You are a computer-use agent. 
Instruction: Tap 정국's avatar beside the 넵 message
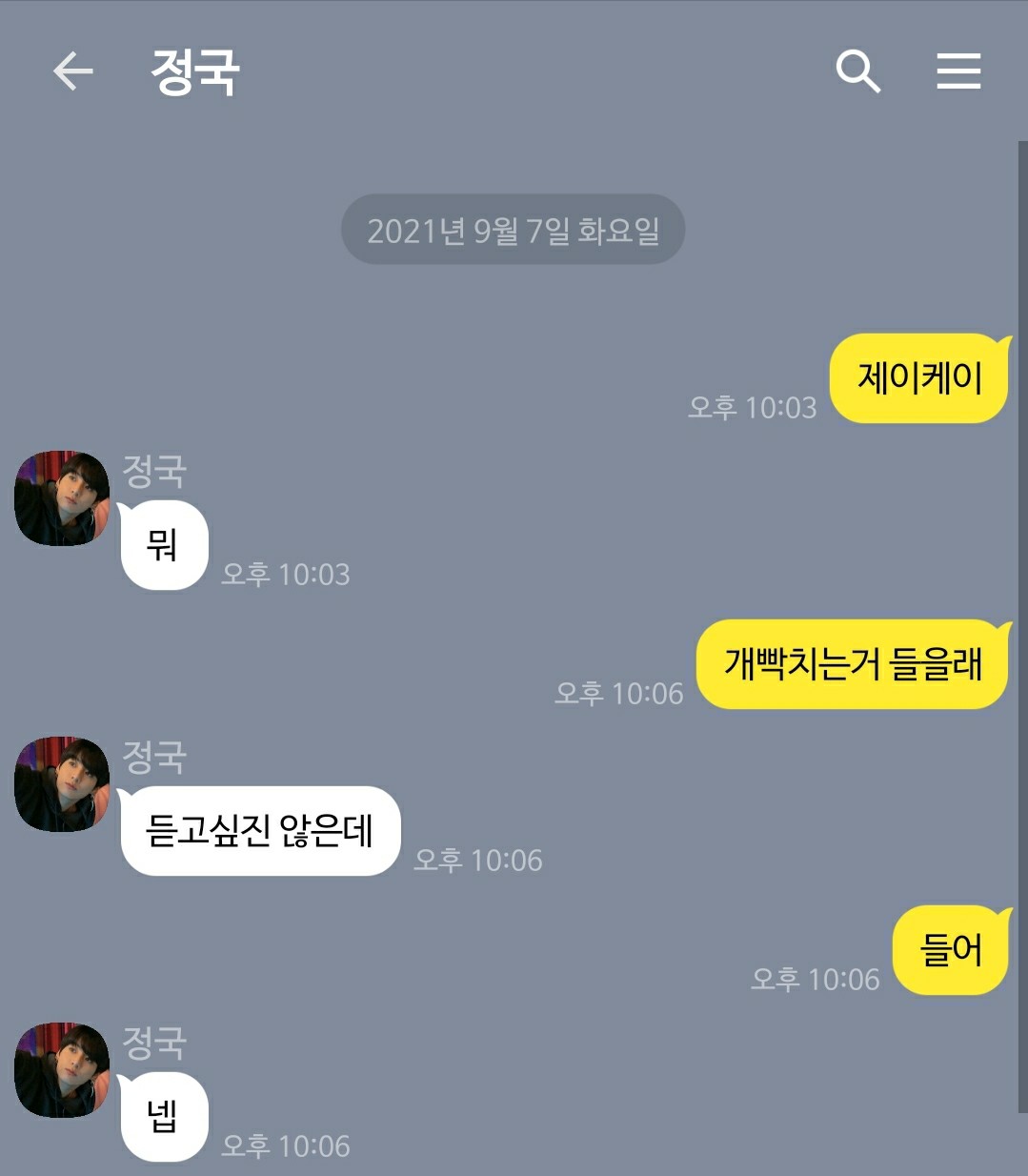tap(62, 1070)
